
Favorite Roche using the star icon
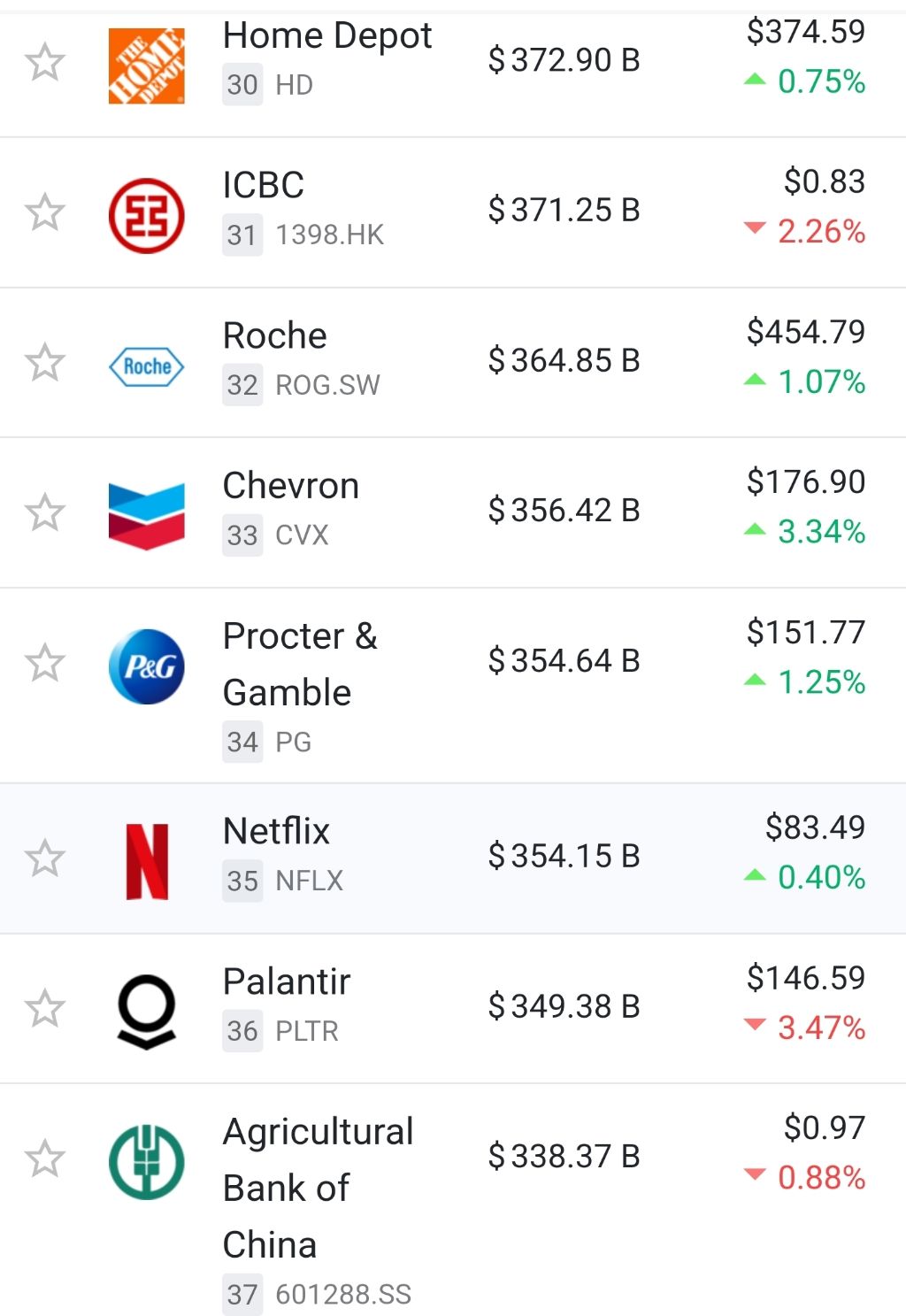click(x=44, y=363)
